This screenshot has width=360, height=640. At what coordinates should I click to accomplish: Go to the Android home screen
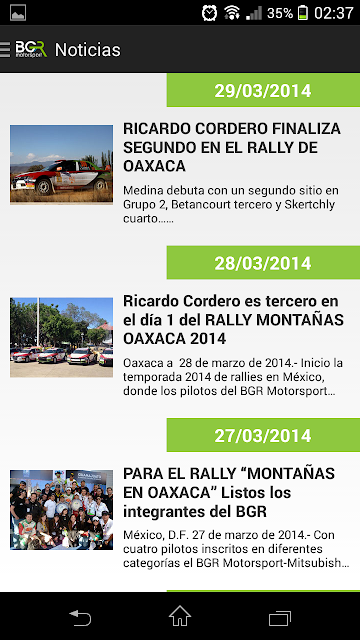180,616
